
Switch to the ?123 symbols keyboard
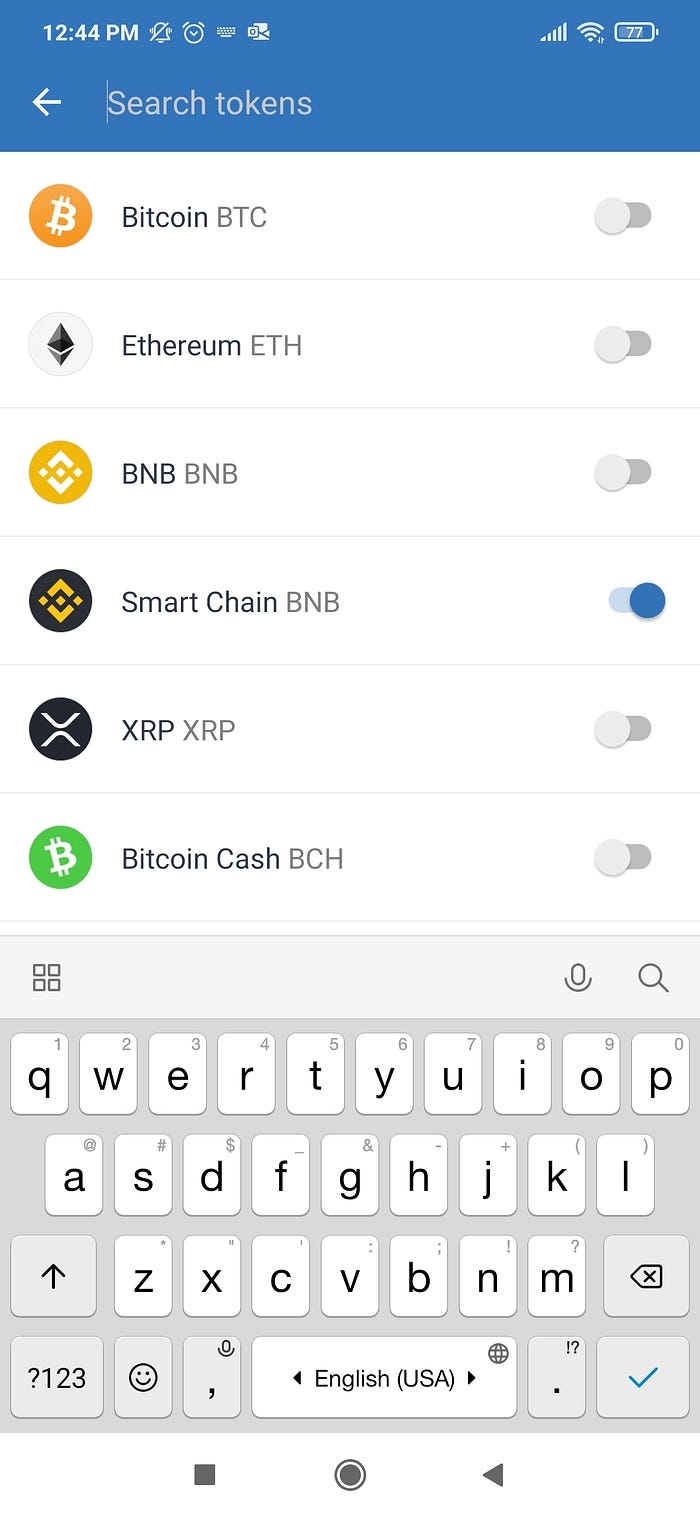pos(57,1377)
